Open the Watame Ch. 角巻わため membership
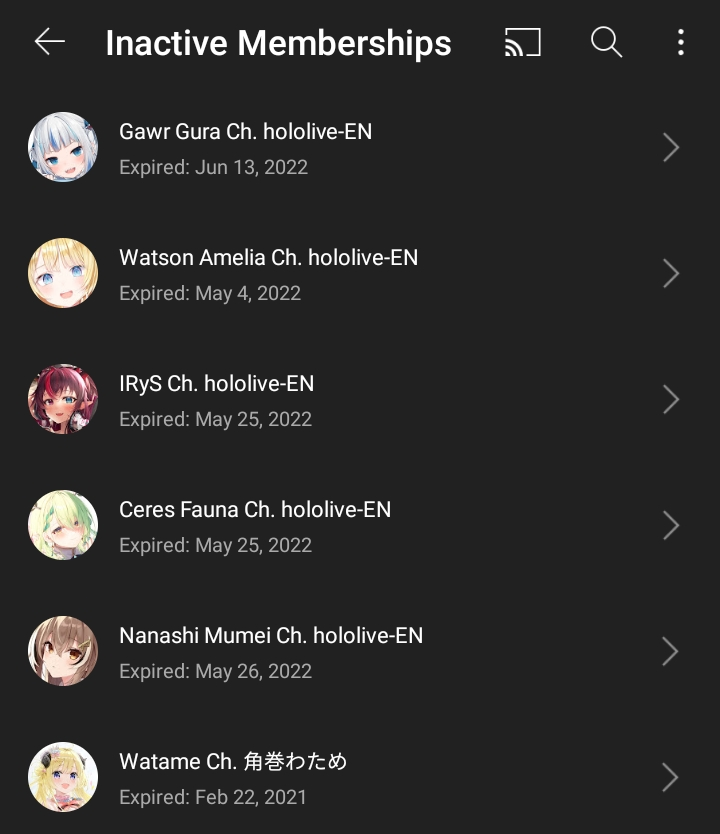This screenshot has height=834, width=720. pyautogui.click(x=359, y=778)
